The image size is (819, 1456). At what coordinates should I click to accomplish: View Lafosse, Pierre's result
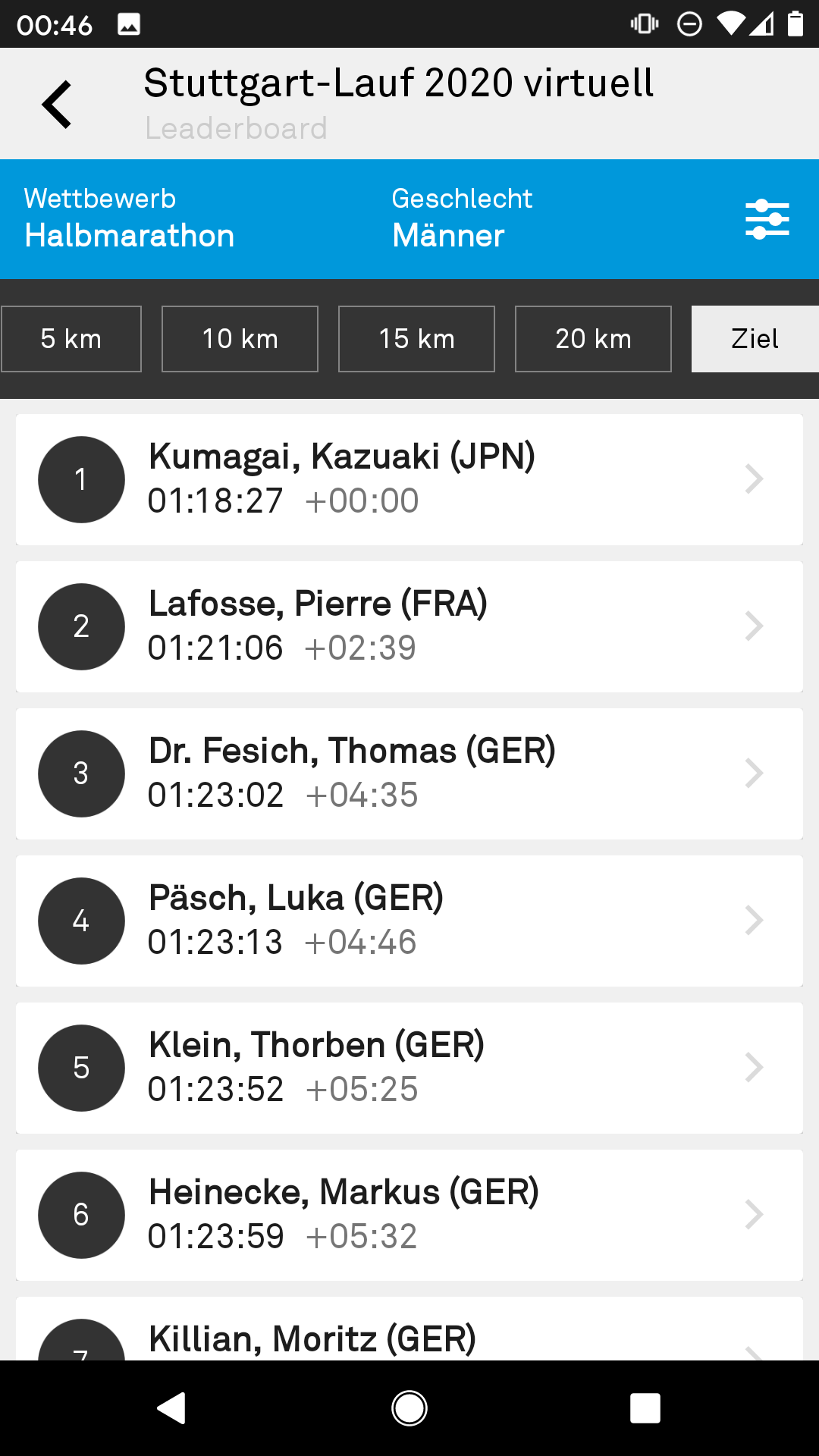[x=409, y=626]
